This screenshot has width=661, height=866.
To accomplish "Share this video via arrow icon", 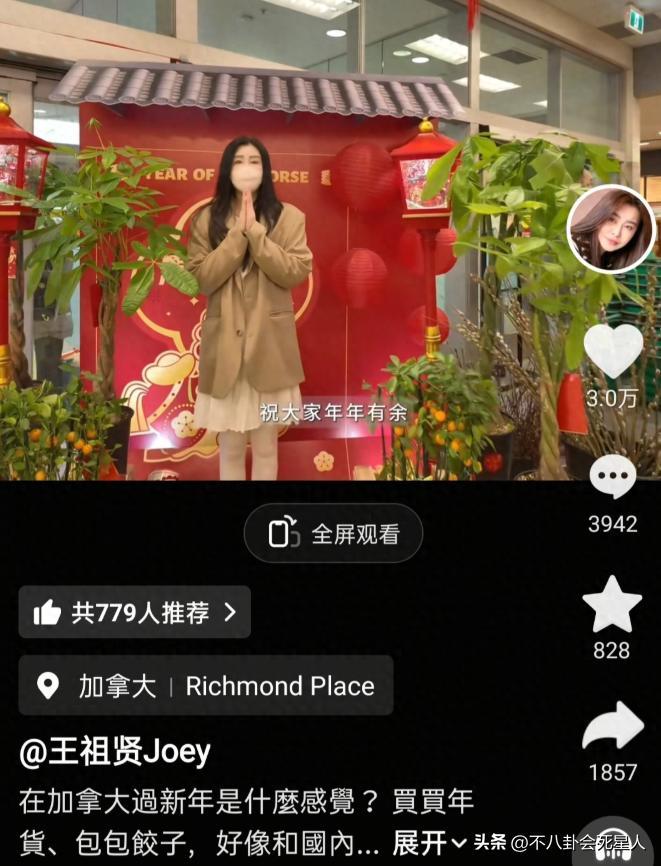I will (612, 727).
